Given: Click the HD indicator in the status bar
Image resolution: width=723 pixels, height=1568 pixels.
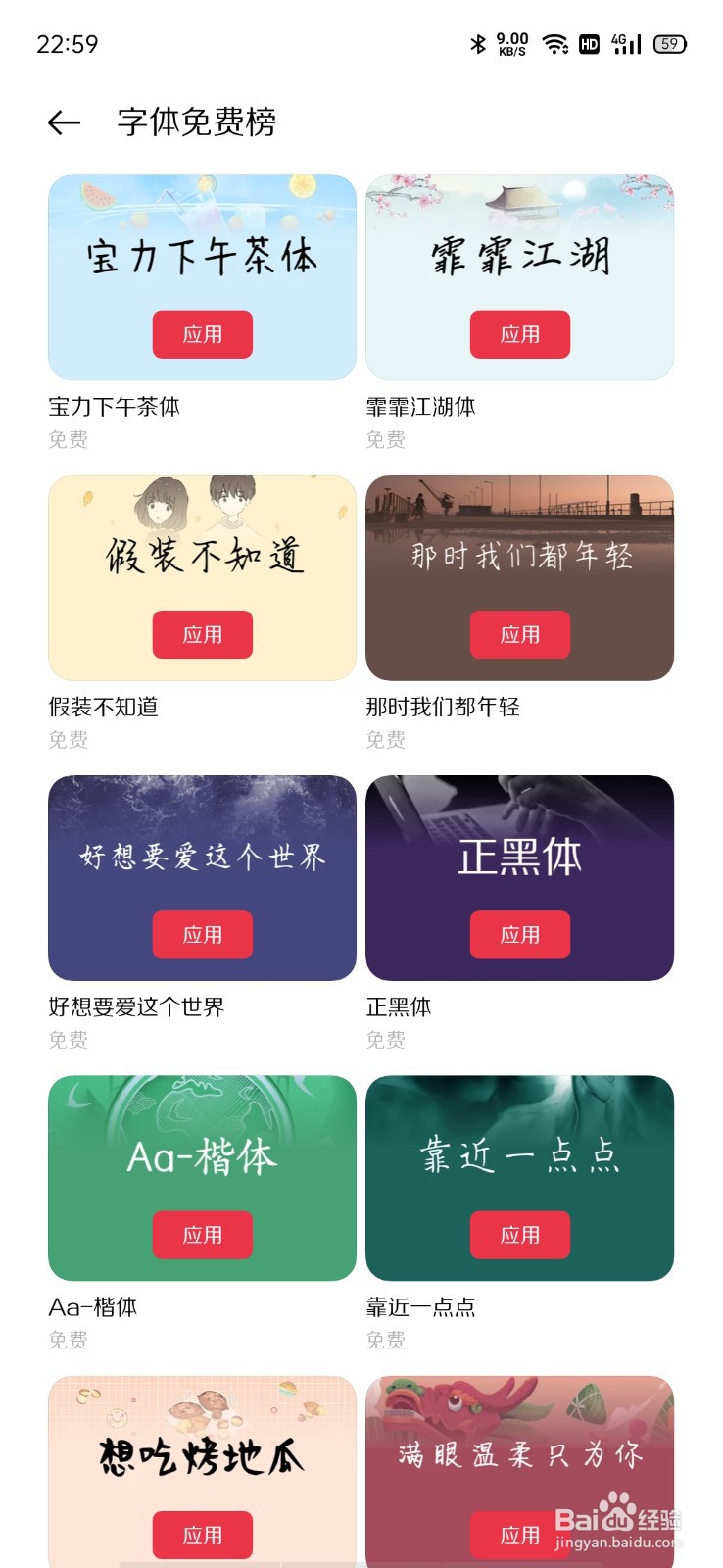Looking at the screenshot, I should tap(589, 43).
